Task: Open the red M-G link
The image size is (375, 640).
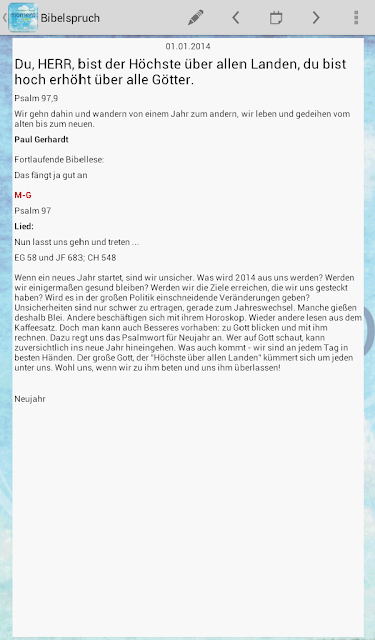Action: tap(23, 195)
